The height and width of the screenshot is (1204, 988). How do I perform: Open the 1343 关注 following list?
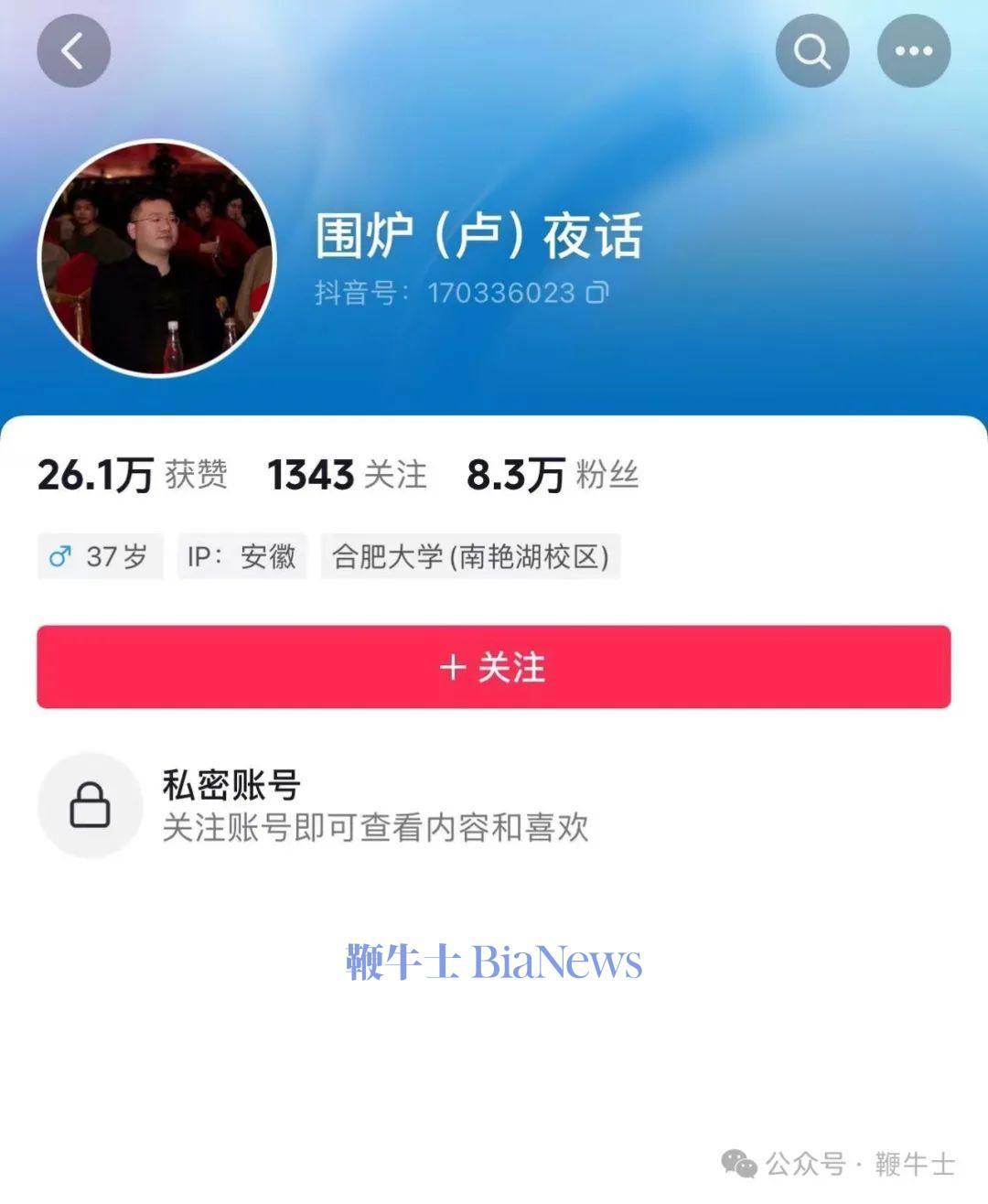[x=348, y=474]
